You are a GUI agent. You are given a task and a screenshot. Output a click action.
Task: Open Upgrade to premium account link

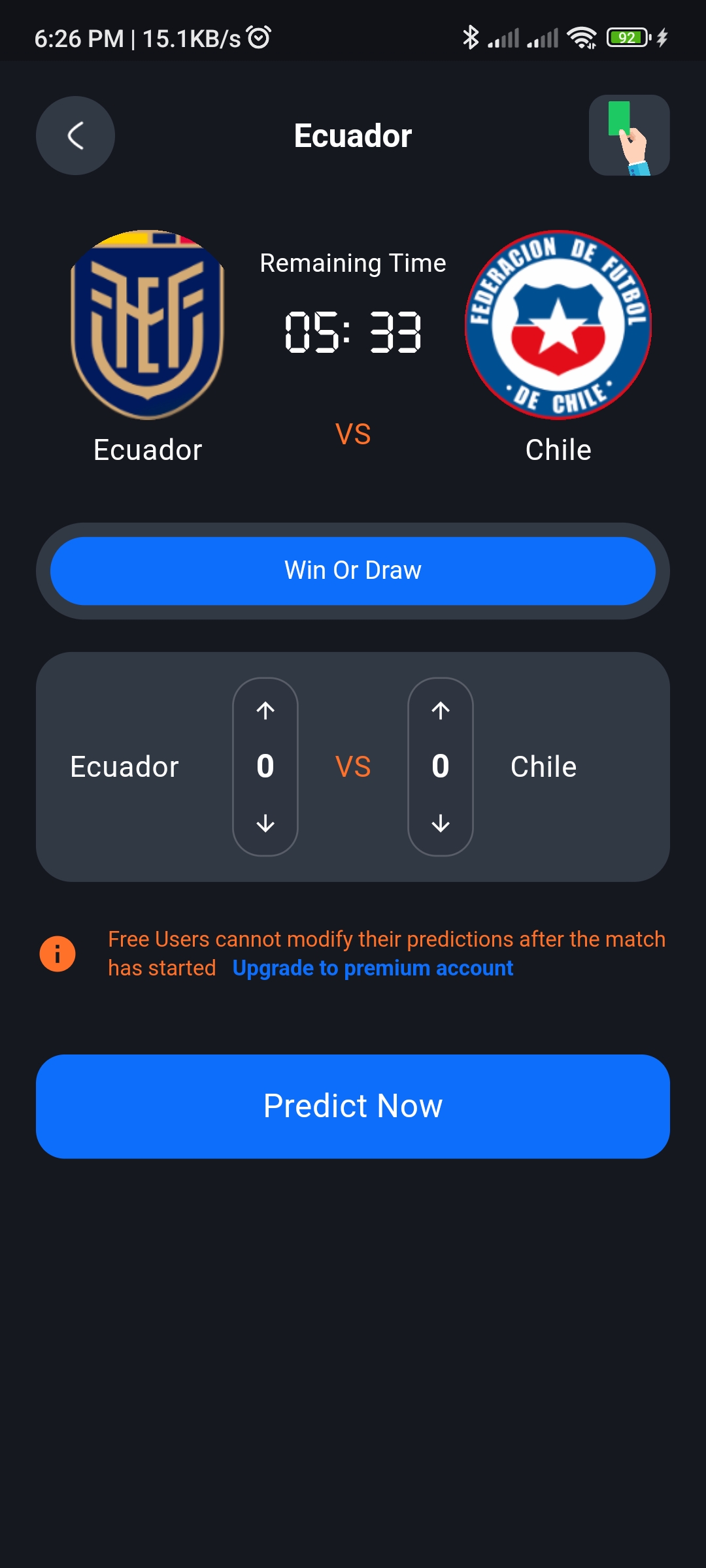(x=373, y=968)
